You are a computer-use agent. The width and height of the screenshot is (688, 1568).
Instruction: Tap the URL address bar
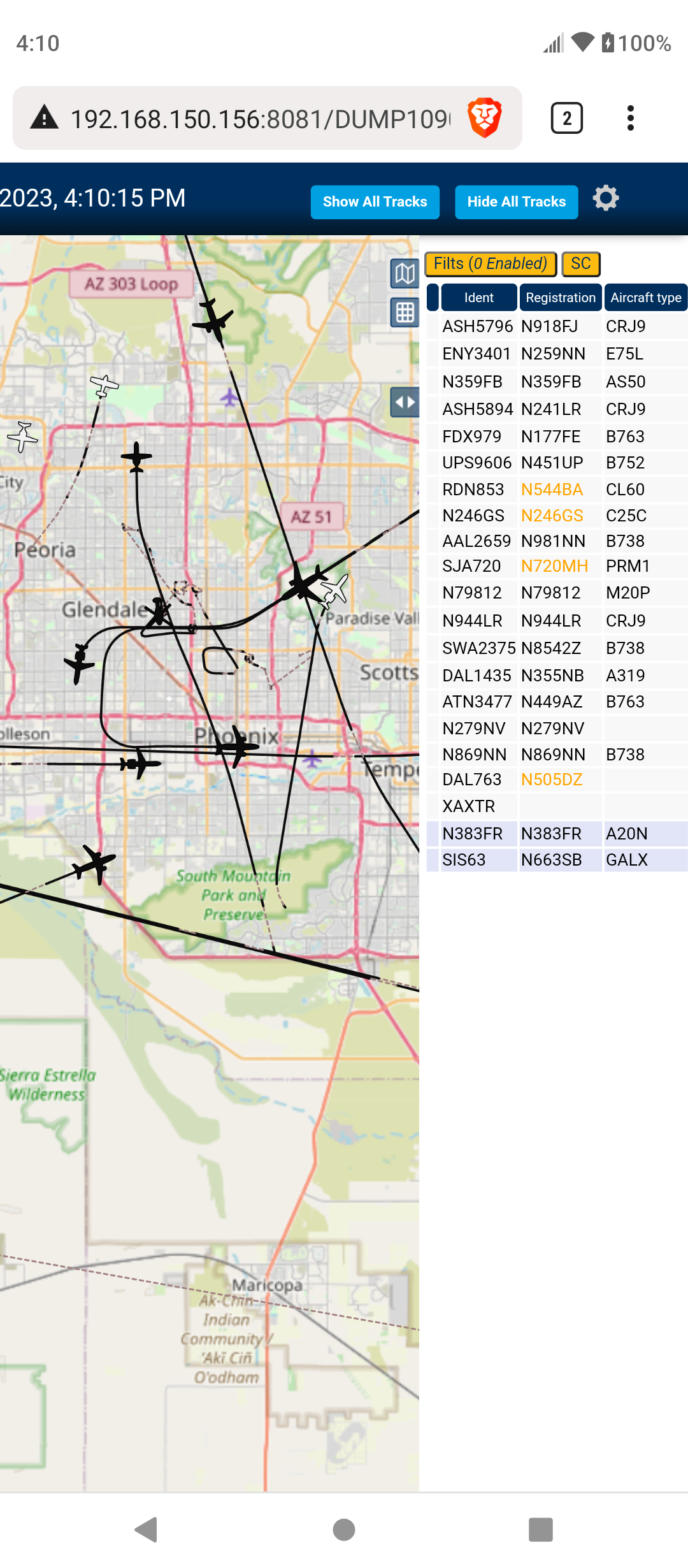(260, 119)
